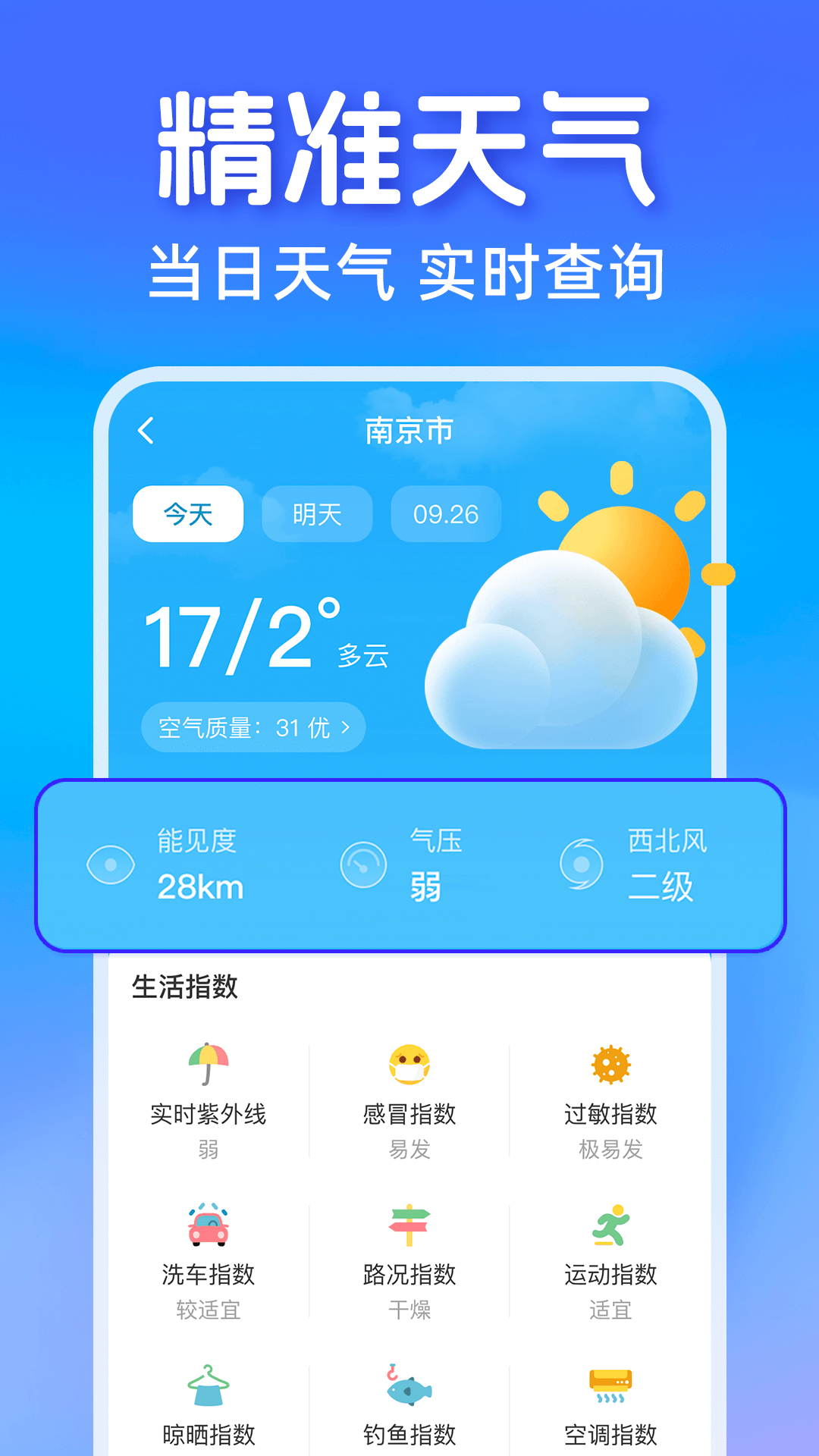Open the 09.26 date tab
The image size is (819, 1456).
[446, 514]
